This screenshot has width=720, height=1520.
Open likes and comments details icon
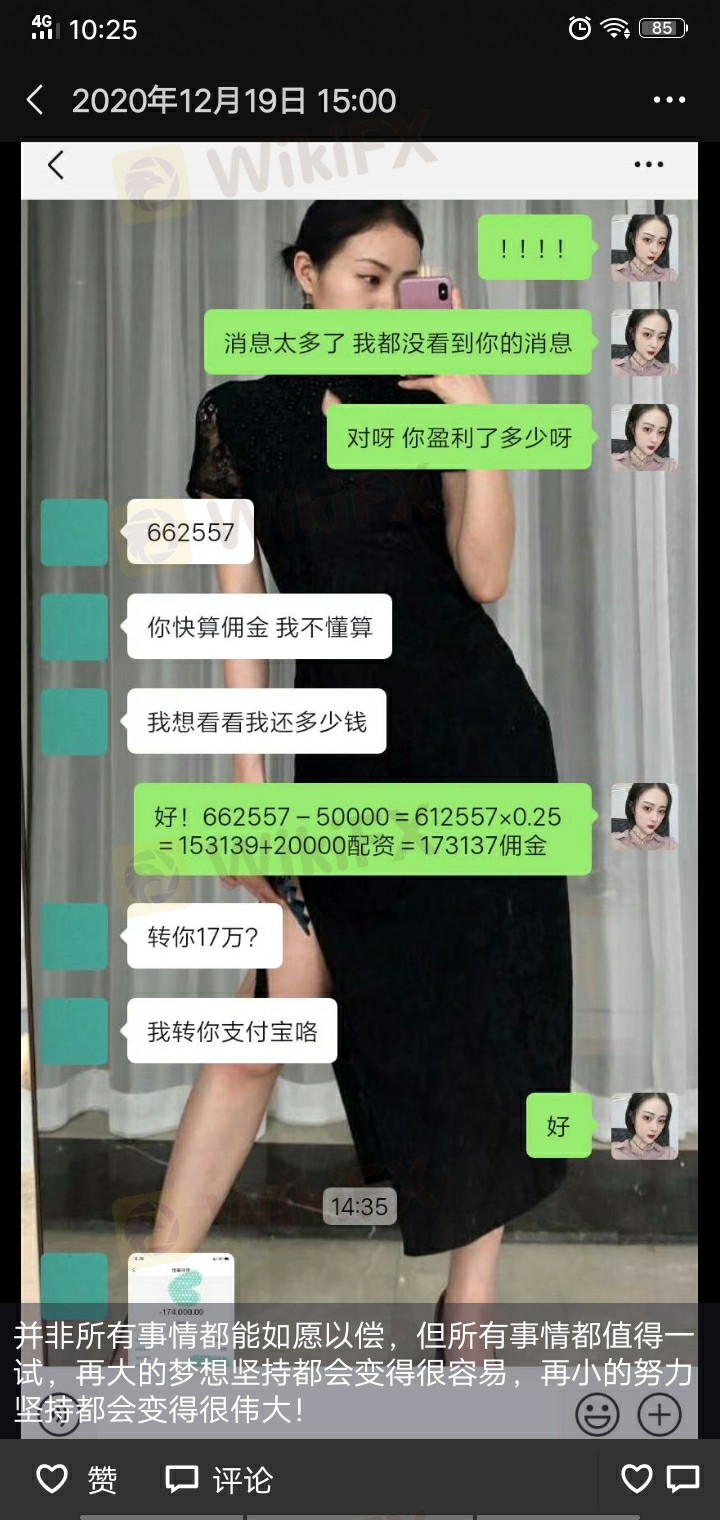coord(660,1479)
